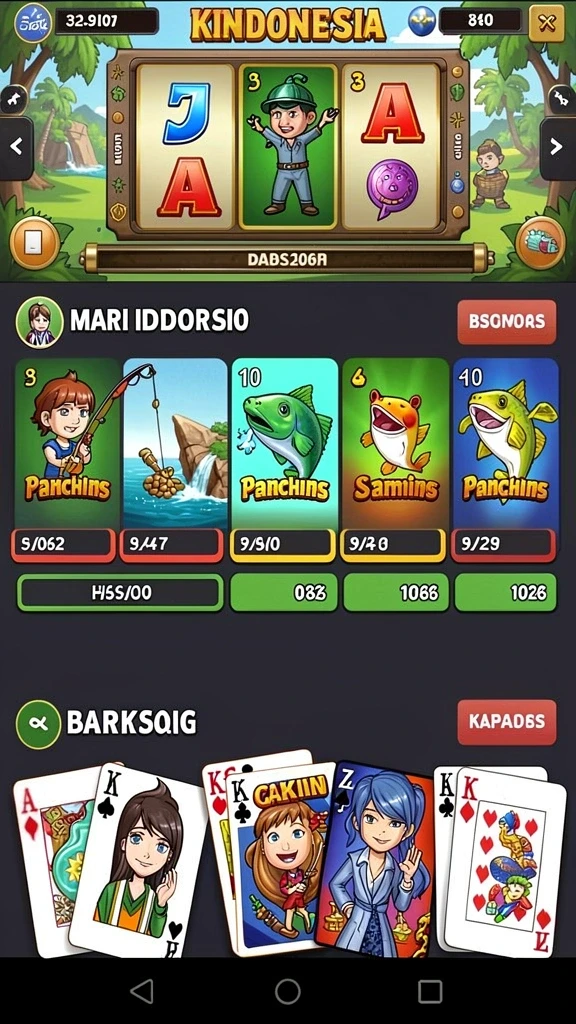Viewport: 576px width, 1024px height.
Task: Go to the previous game banner arrow
Action: coord(16,148)
